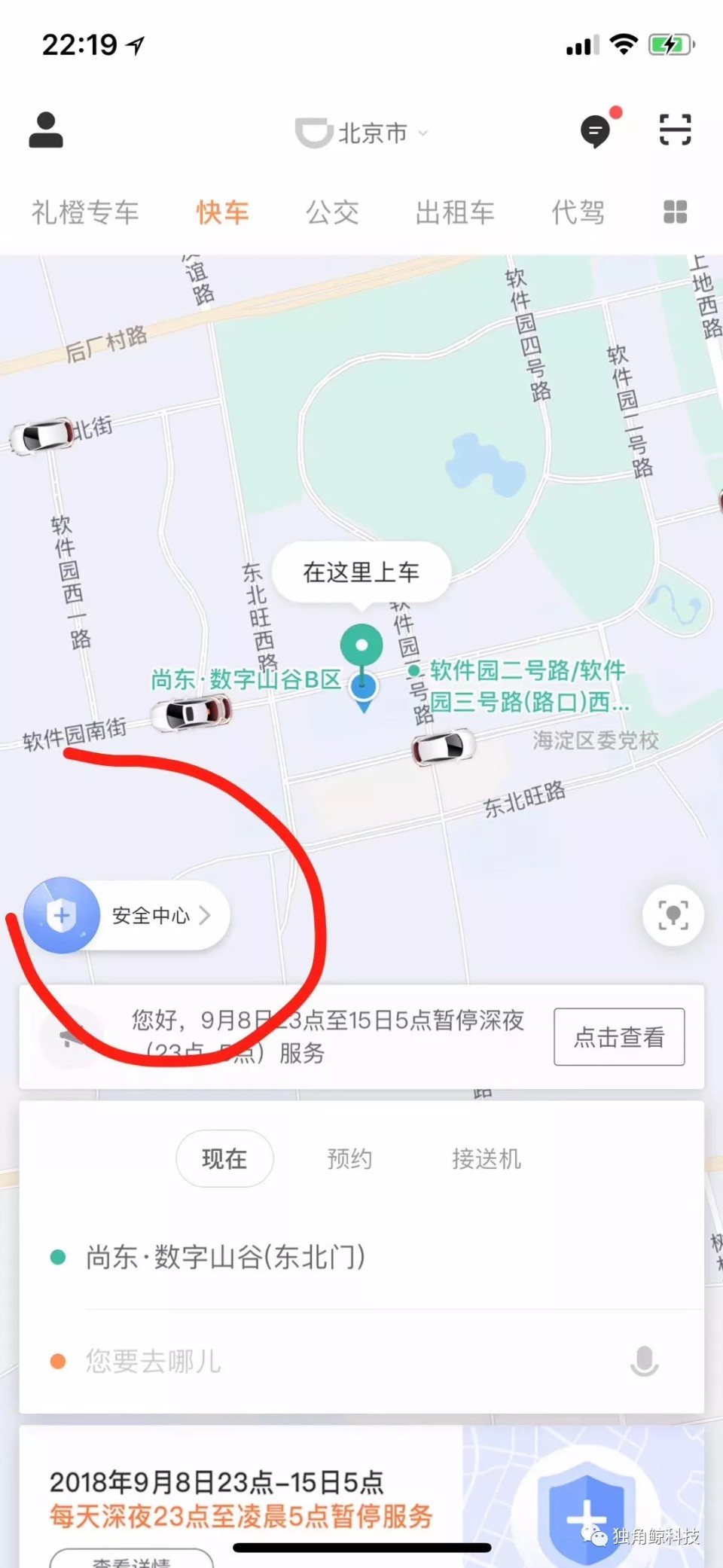Tap the microphone for voice destination
Image resolution: width=723 pixels, height=1568 pixels.
coord(644,1361)
